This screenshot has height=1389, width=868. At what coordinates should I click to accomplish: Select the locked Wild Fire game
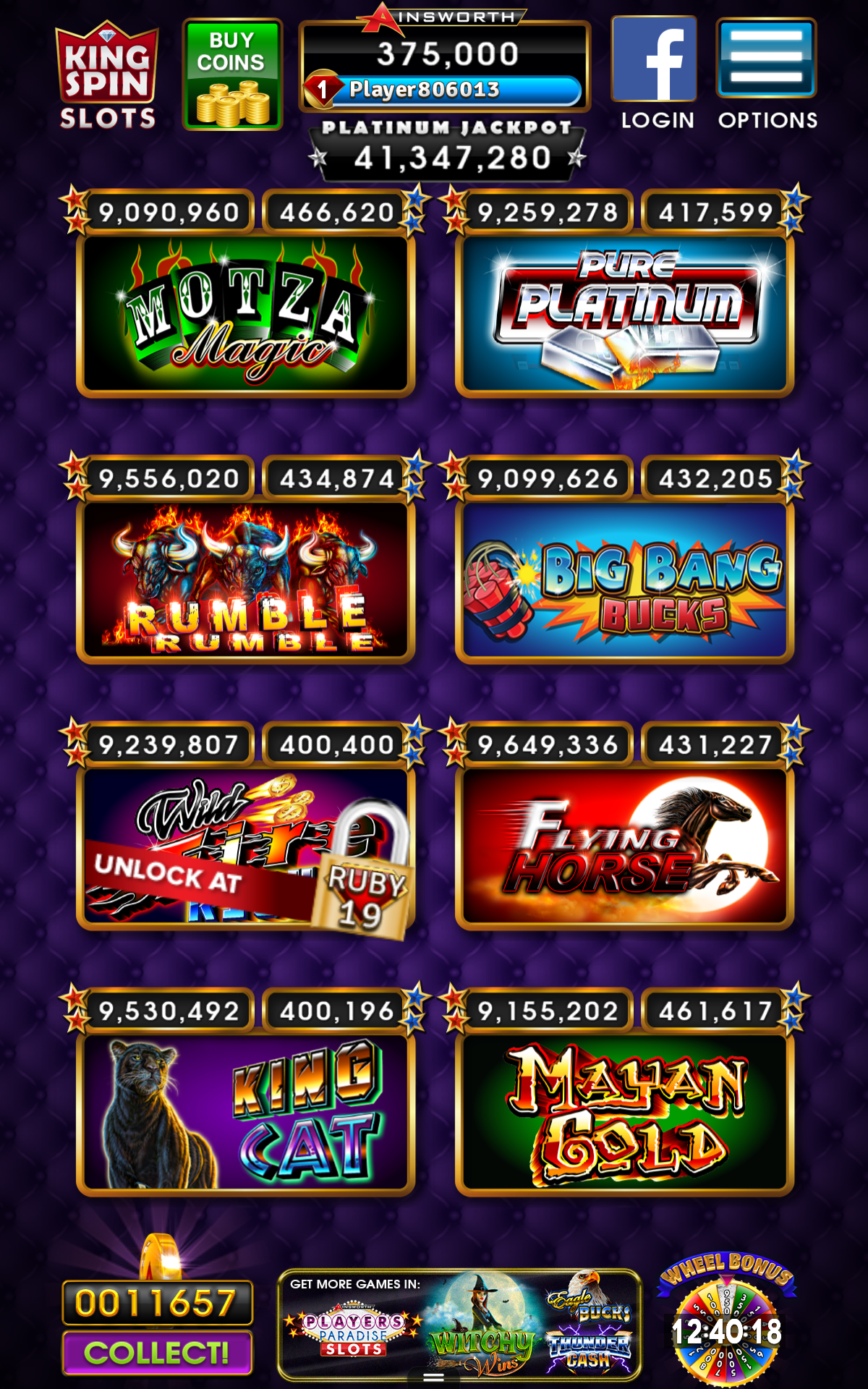point(246,848)
